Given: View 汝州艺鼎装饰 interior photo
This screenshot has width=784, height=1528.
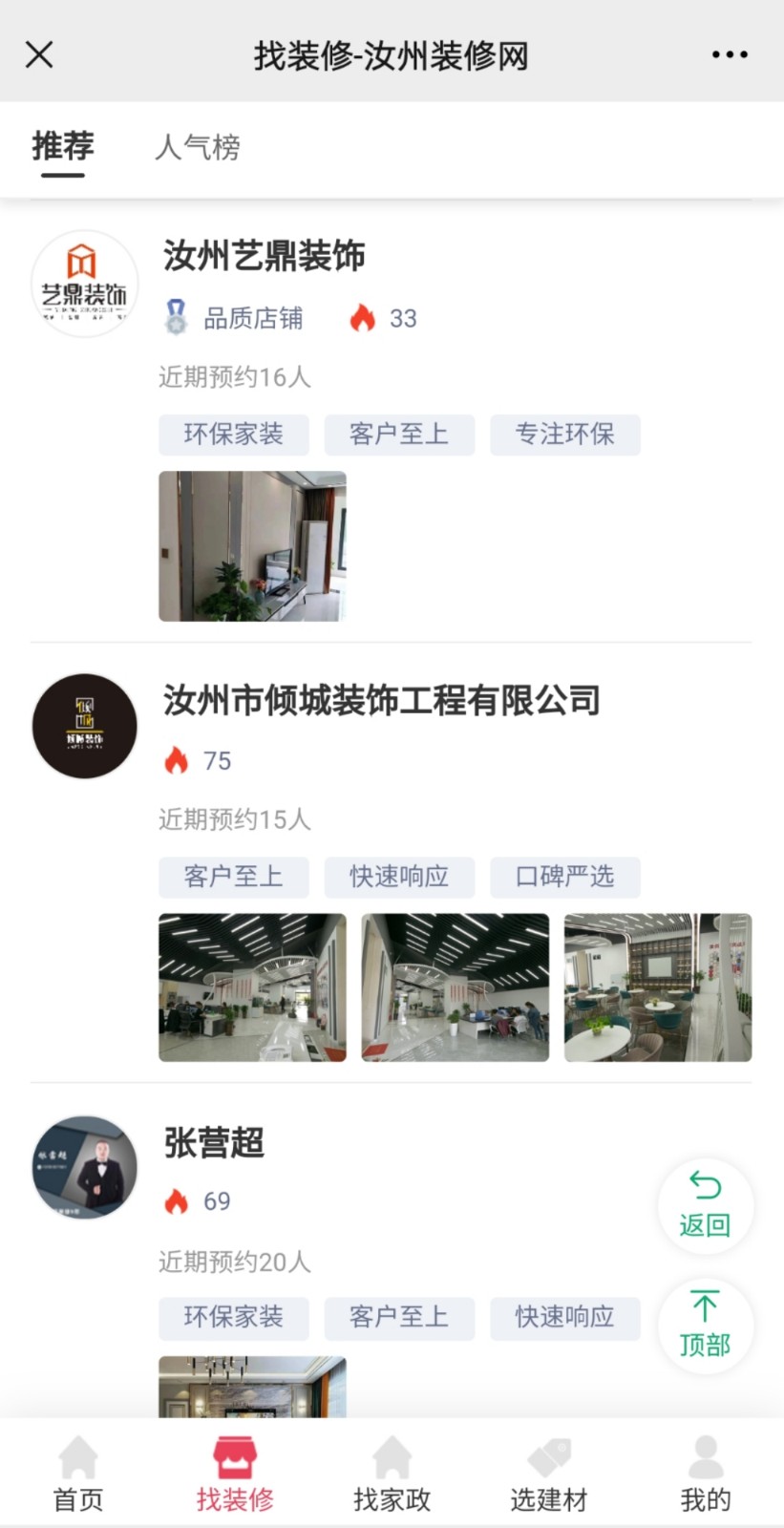Looking at the screenshot, I should [252, 546].
